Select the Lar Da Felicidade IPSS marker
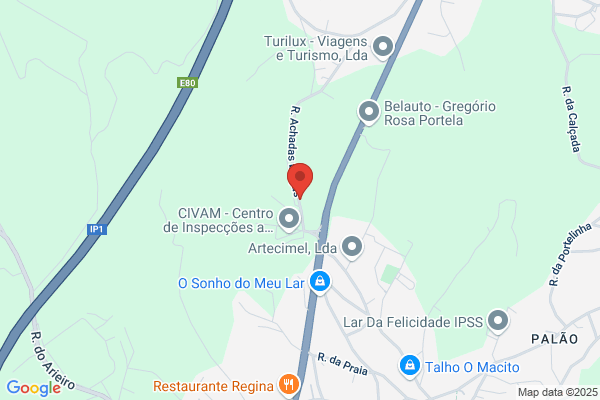Screen dimensions: 600x400 (500, 322)
